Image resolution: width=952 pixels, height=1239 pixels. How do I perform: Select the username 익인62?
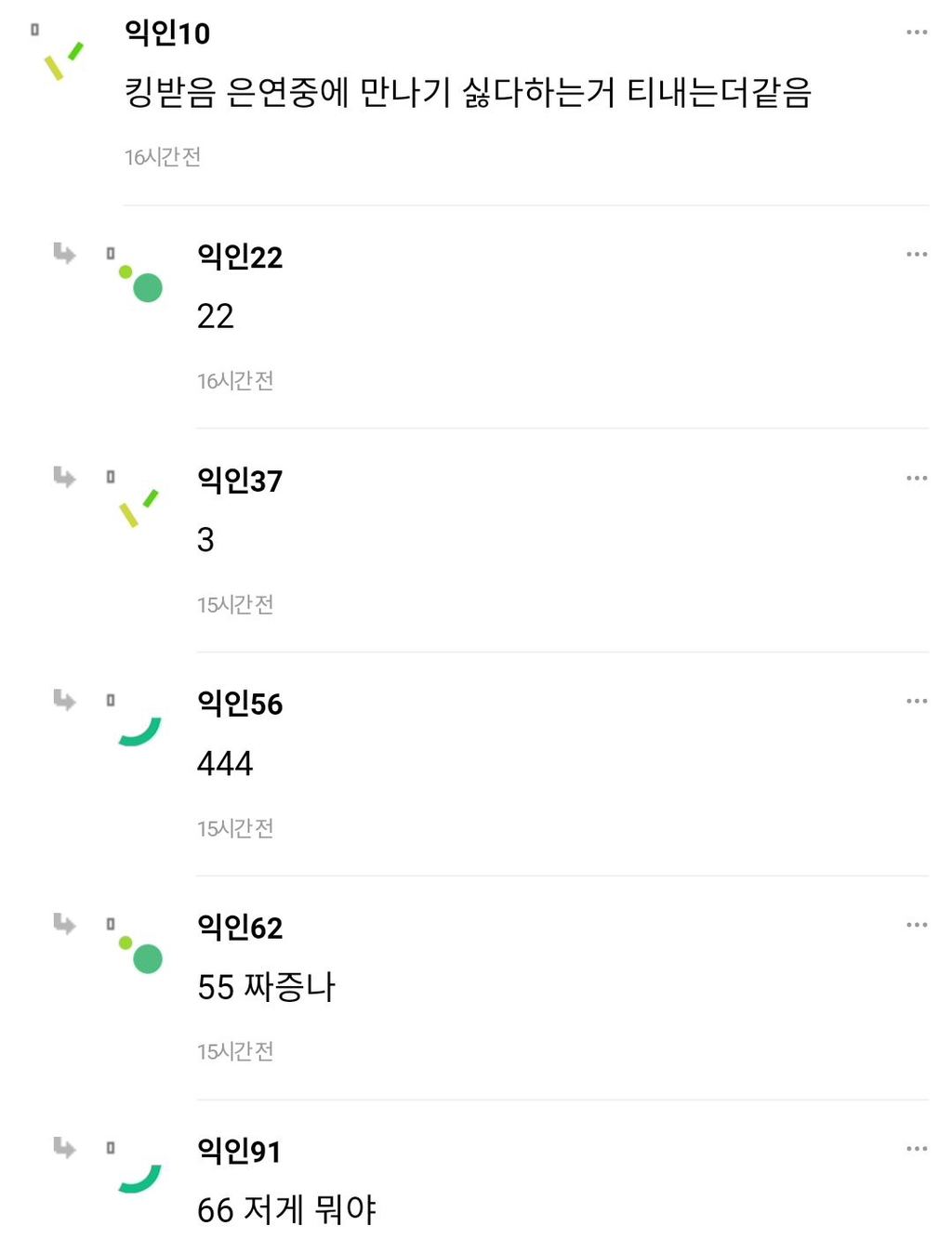click(x=240, y=927)
